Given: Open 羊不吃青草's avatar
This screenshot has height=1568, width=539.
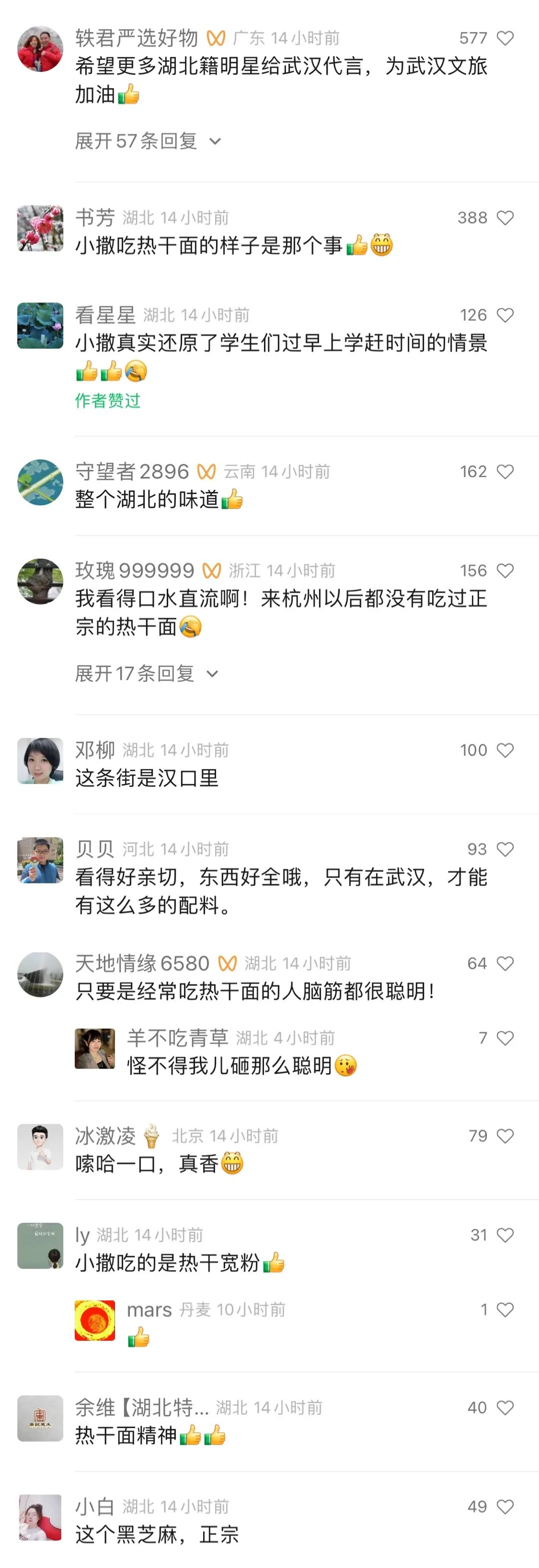Looking at the screenshot, I should tap(95, 1049).
